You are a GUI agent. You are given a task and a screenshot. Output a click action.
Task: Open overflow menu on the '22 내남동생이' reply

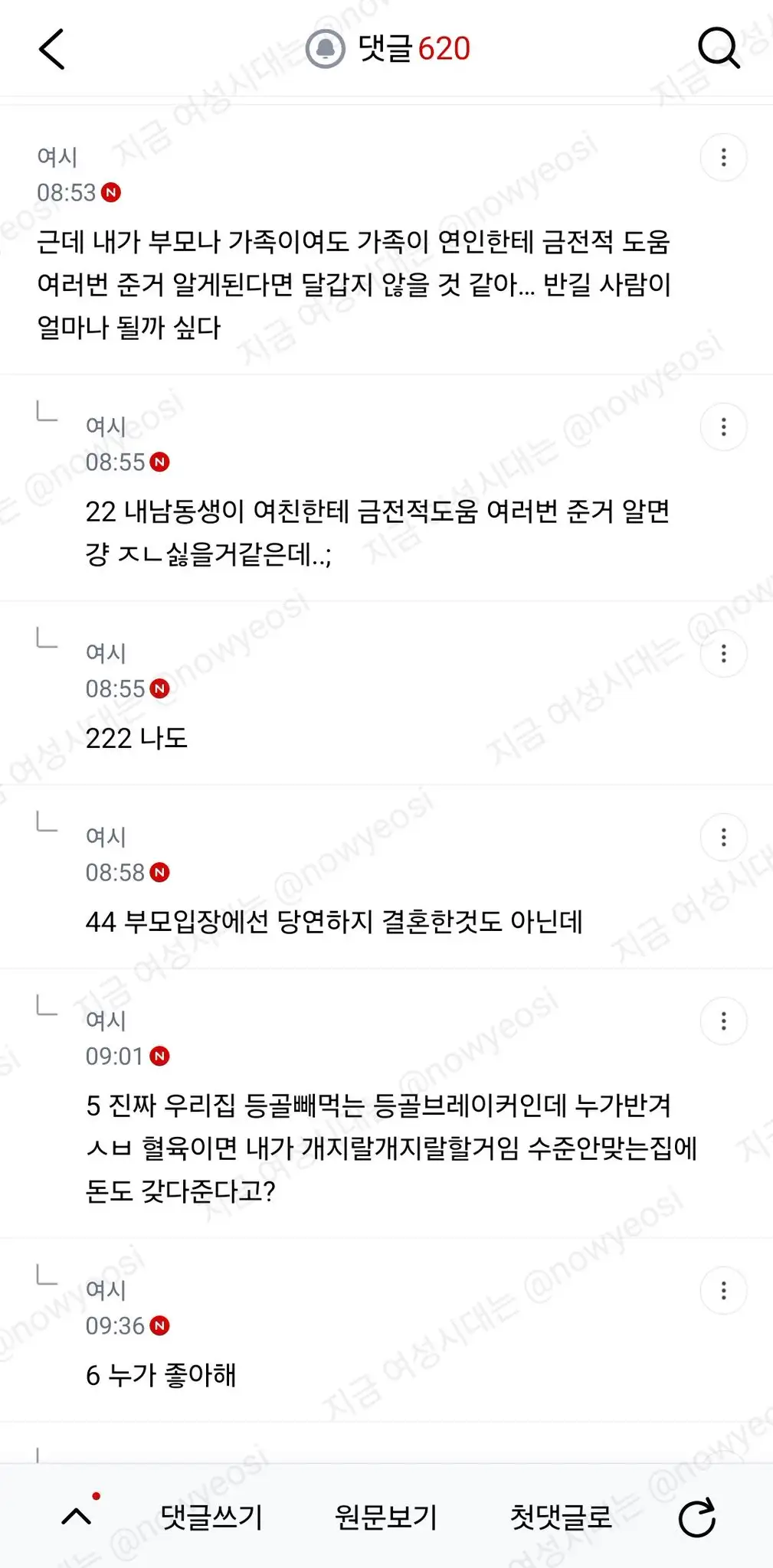pos(723,426)
